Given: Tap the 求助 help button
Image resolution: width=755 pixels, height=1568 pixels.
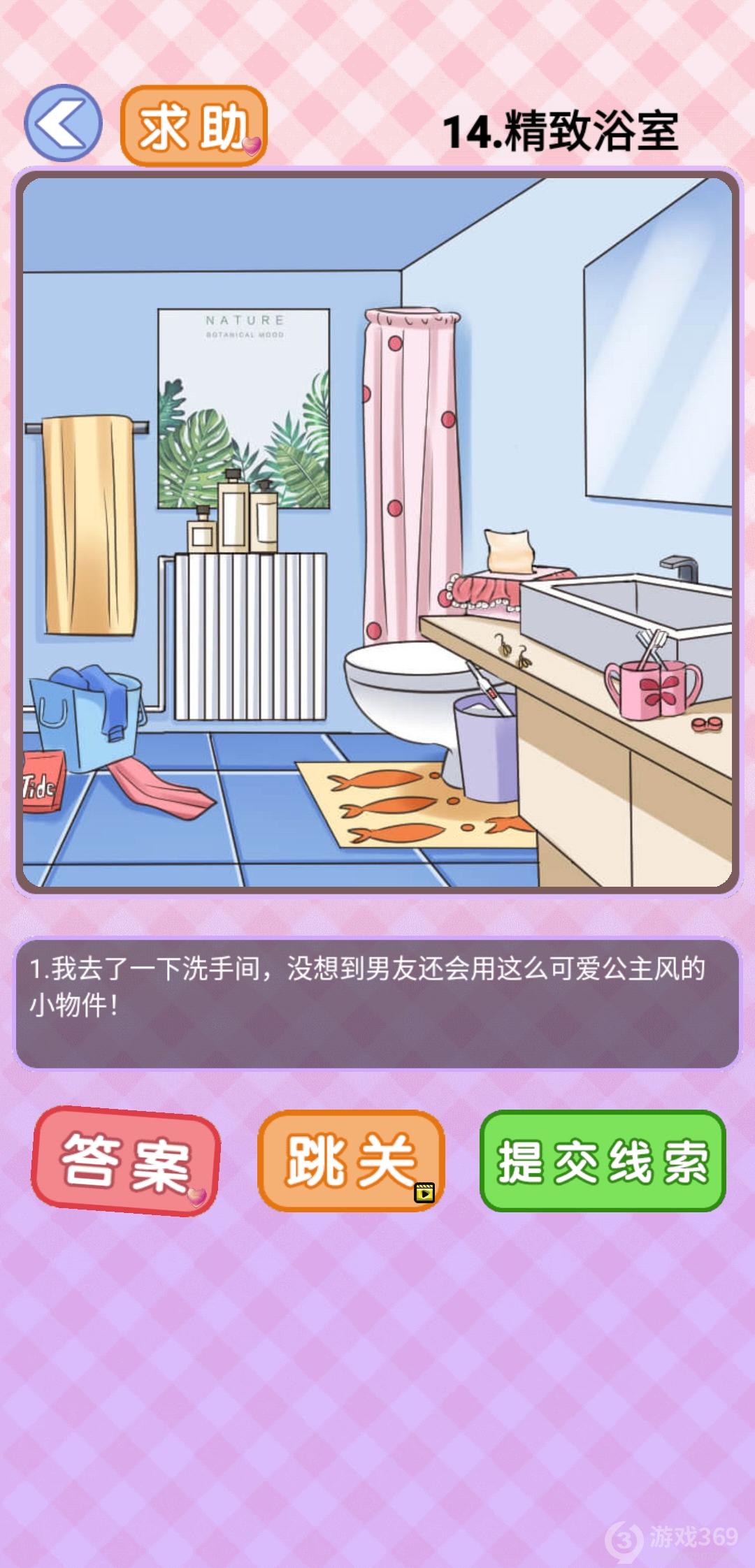Looking at the screenshot, I should coord(194,126).
